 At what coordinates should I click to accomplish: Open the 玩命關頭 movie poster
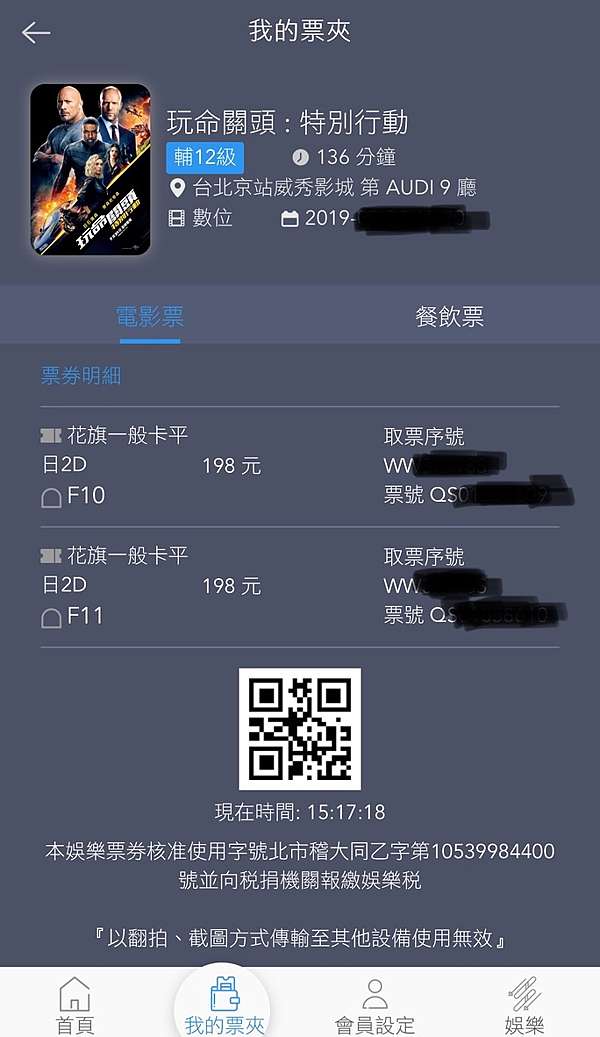[91, 169]
